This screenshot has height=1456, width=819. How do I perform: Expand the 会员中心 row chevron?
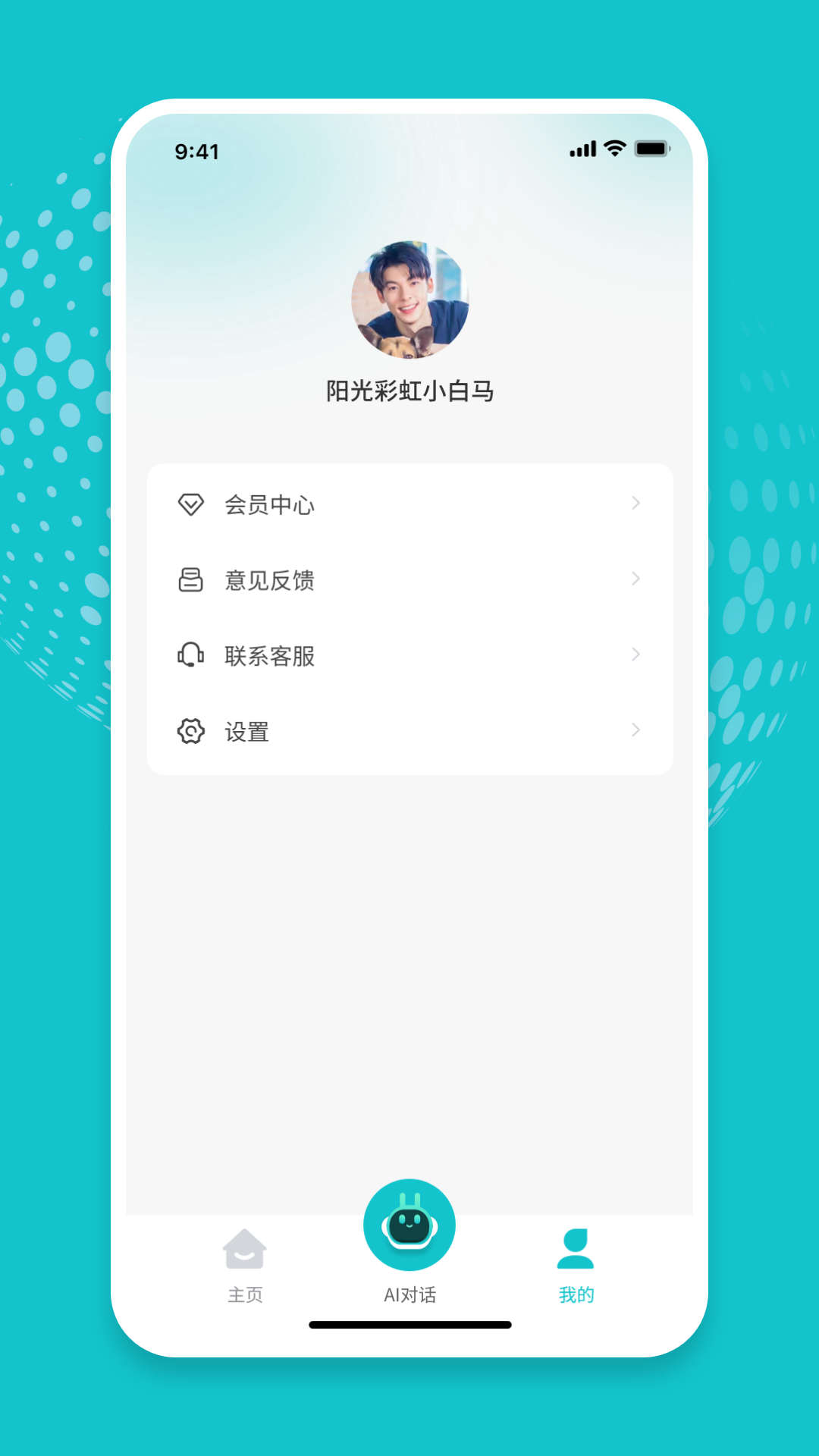635,504
